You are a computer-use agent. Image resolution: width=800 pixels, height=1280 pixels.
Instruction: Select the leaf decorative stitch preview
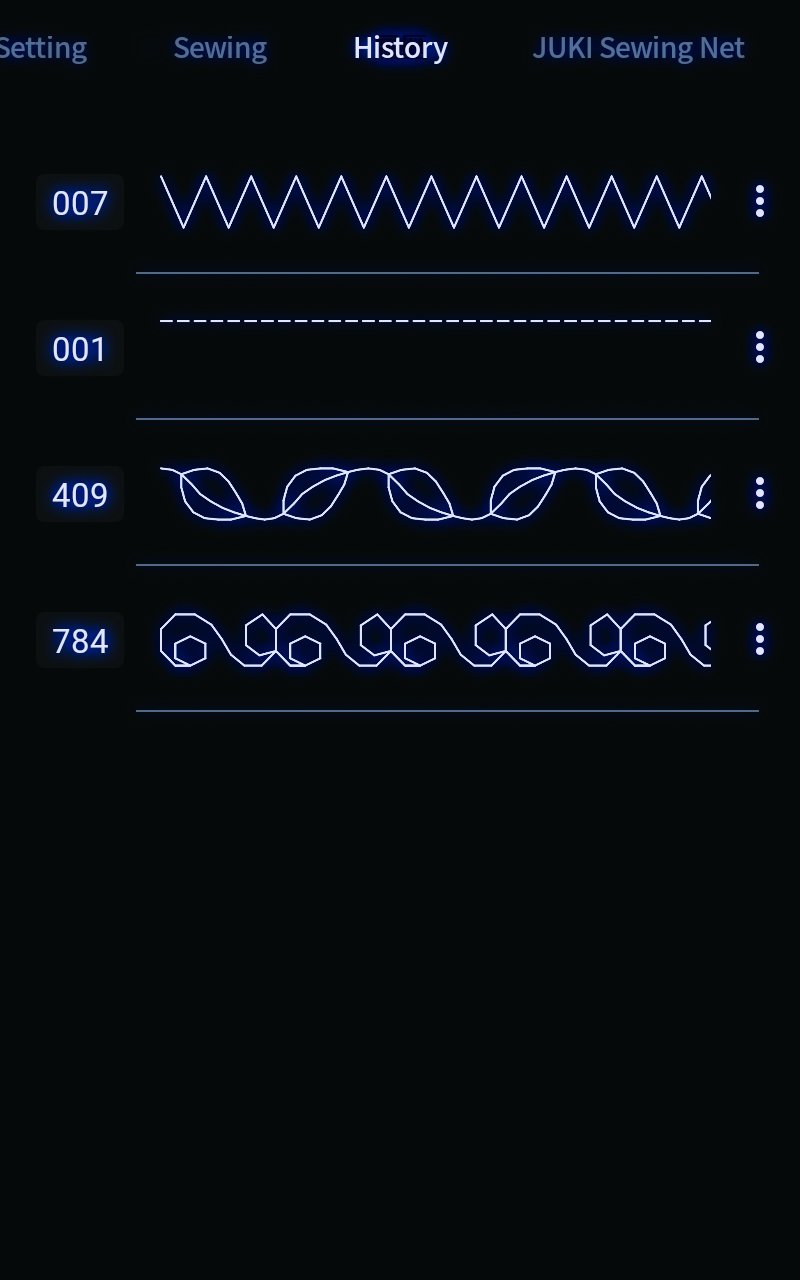435,494
